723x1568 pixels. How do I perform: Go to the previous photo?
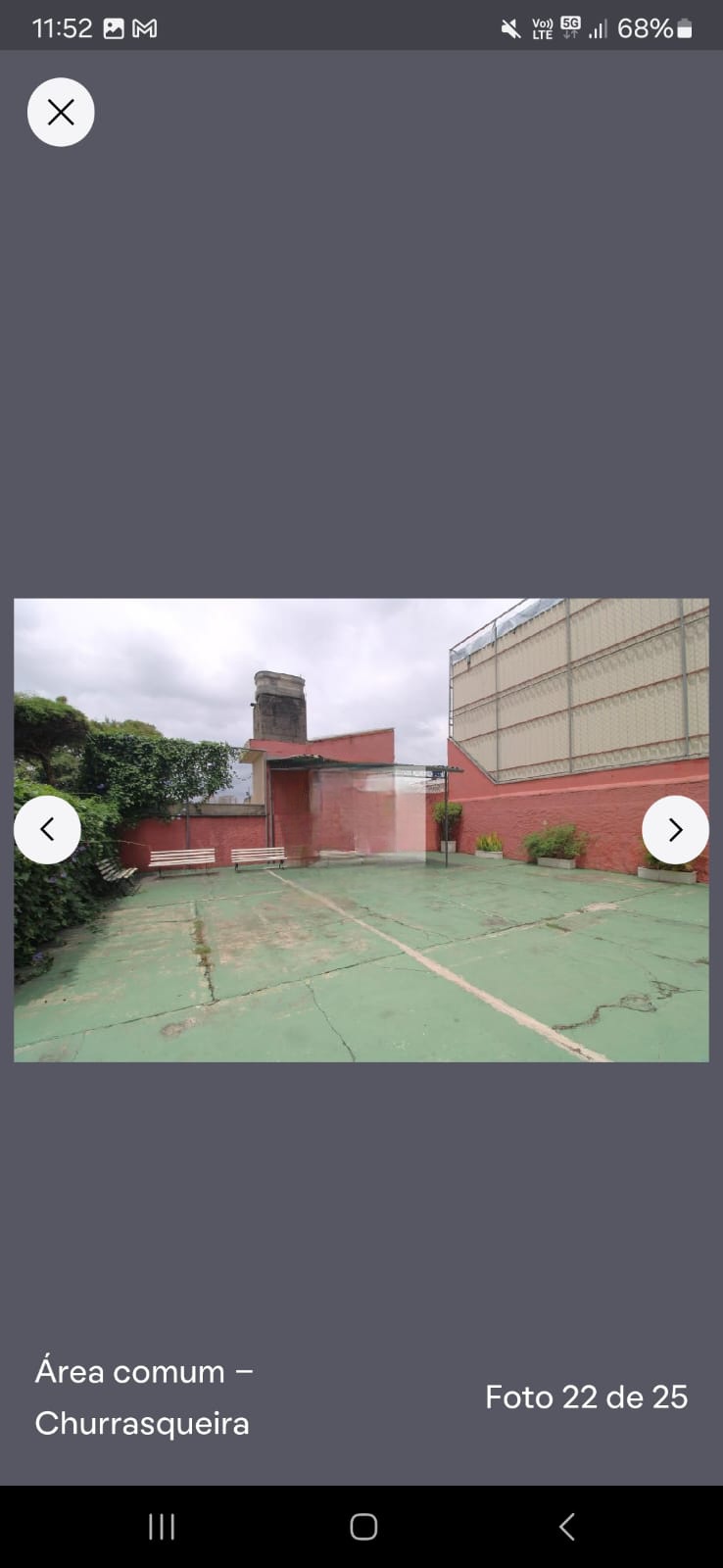pyautogui.click(x=47, y=830)
